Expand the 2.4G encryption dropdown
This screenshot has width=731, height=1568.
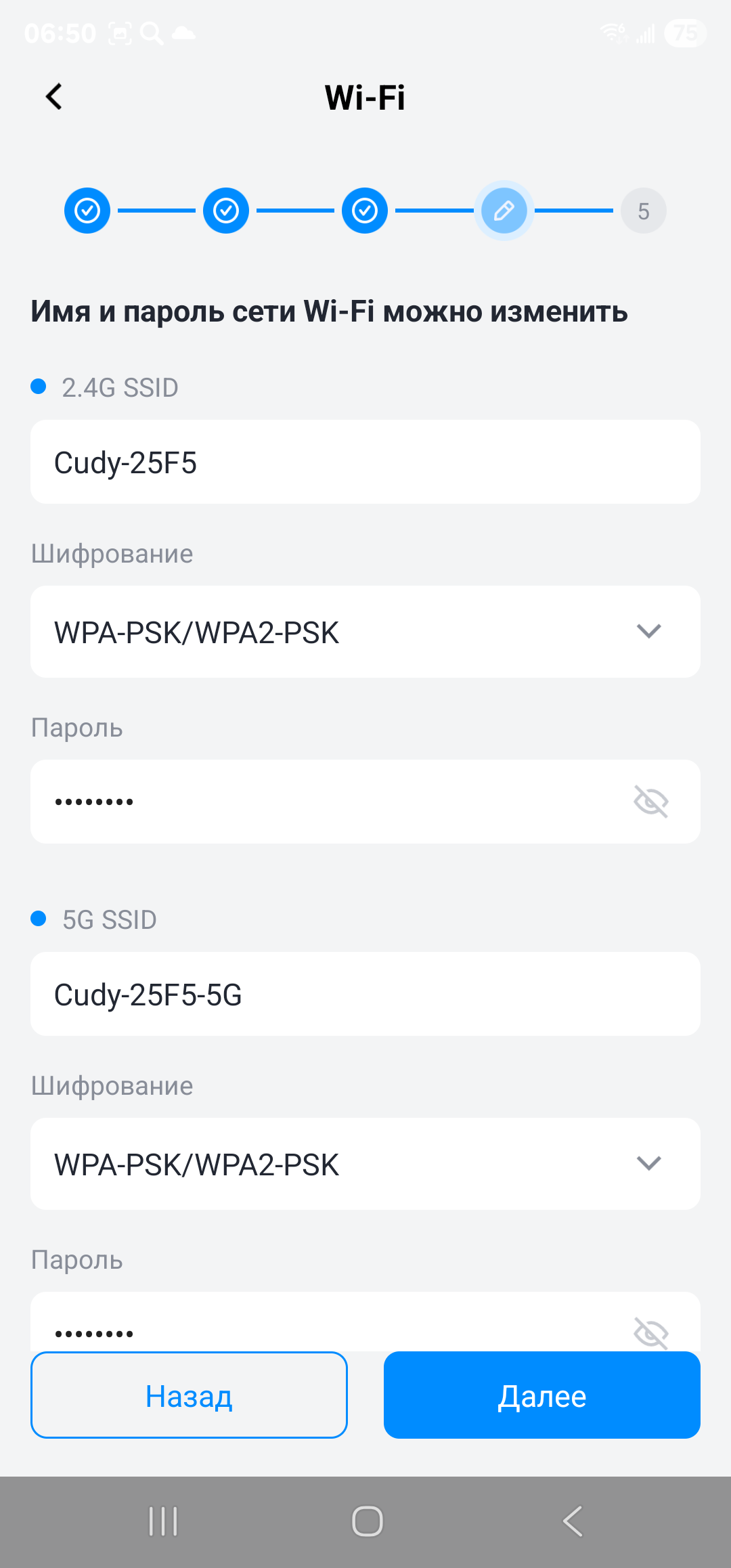pos(365,632)
